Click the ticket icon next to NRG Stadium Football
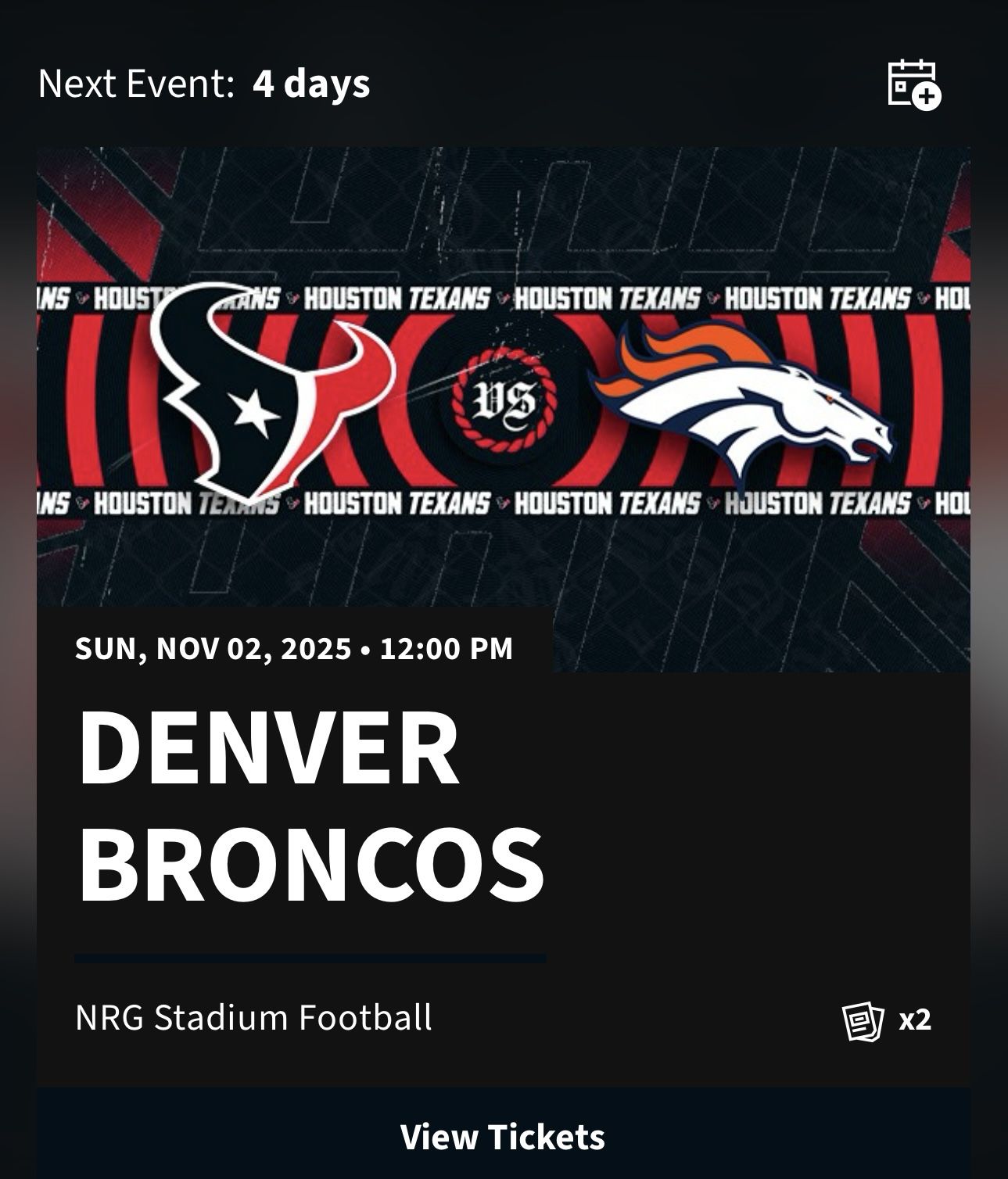Image resolution: width=1008 pixels, height=1179 pixels. click(x=864, y=1020)
